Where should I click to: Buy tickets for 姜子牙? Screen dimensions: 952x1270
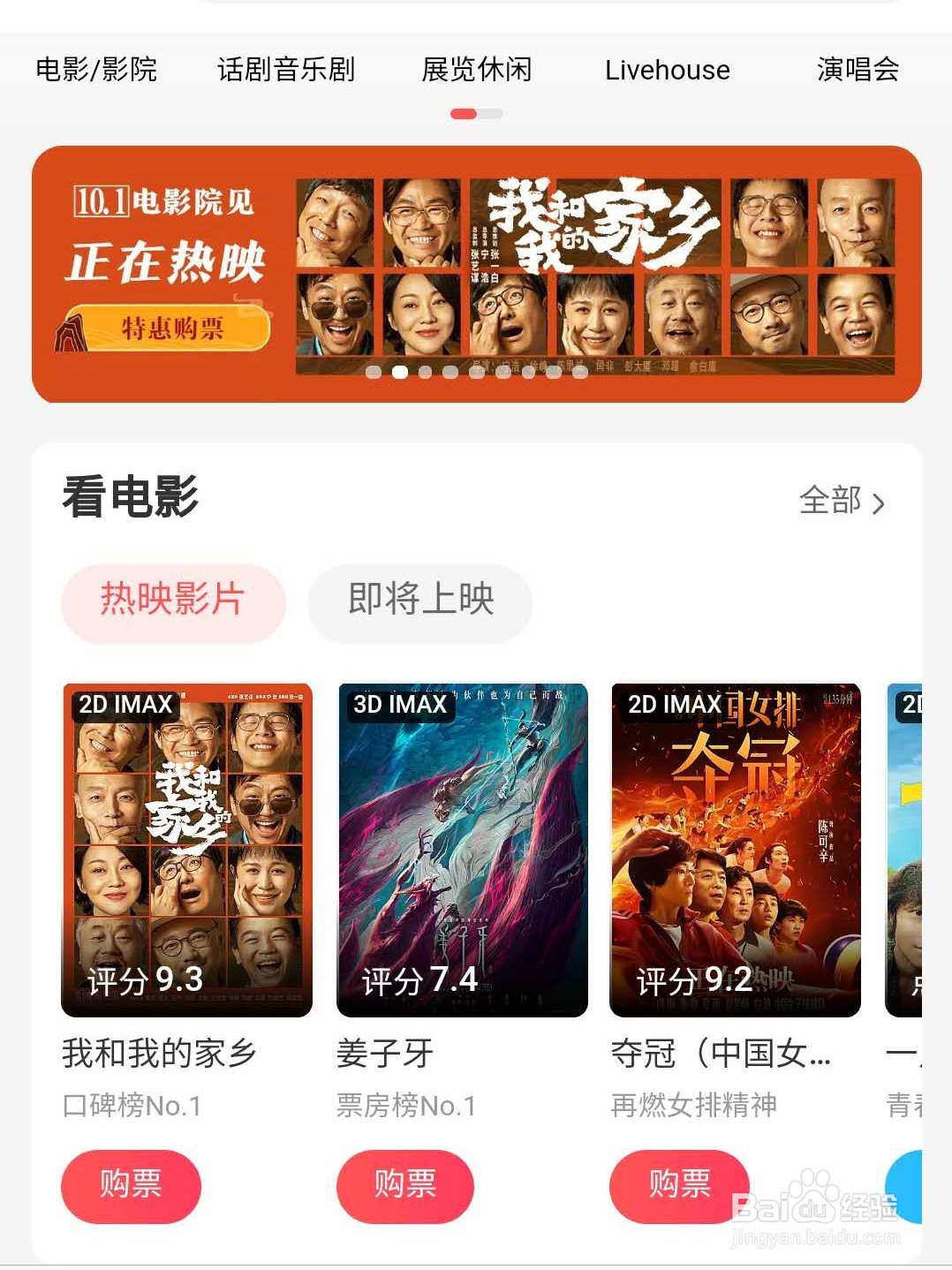coord(405,1184)
